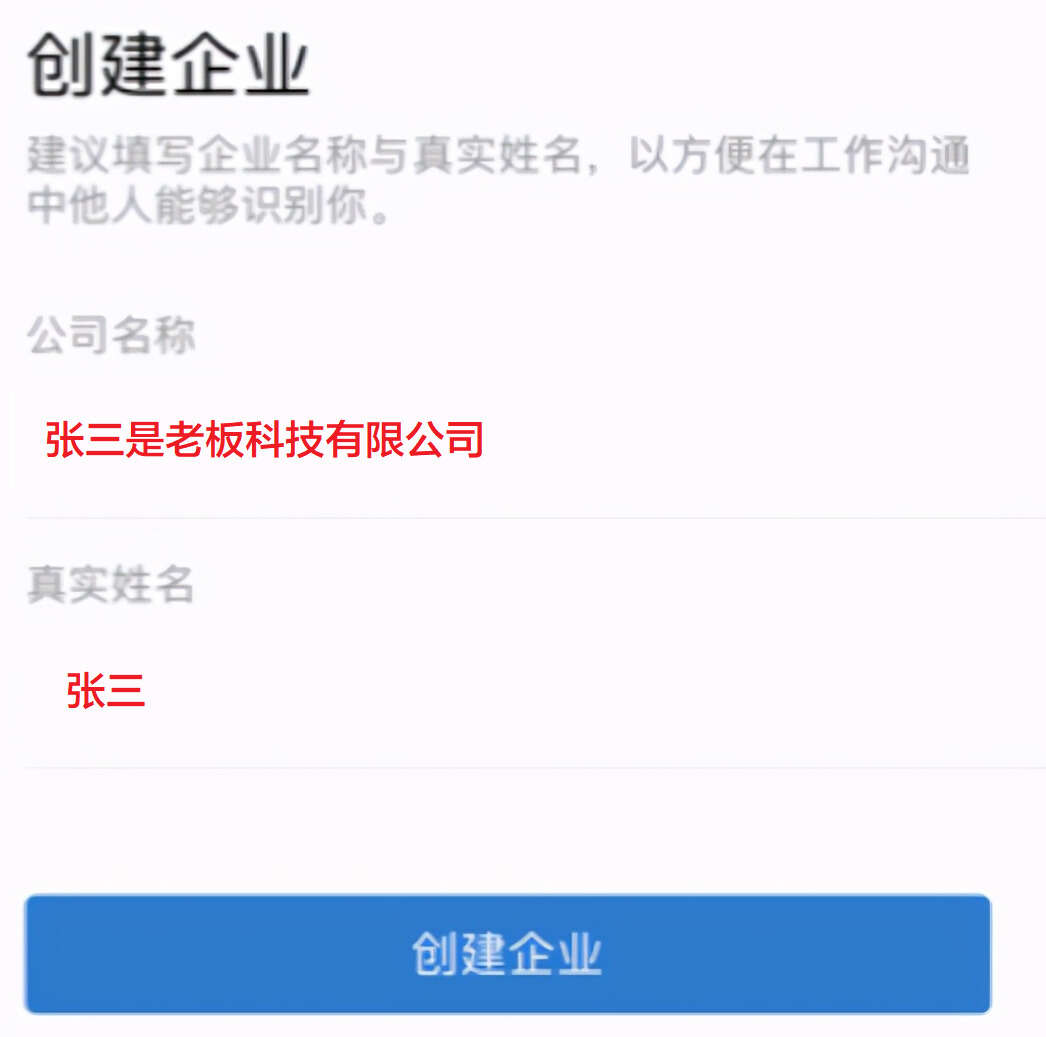Tap the blue 创建企业 button
This screenshot has height=1037, width=1046.
click(x=508, y=953)
